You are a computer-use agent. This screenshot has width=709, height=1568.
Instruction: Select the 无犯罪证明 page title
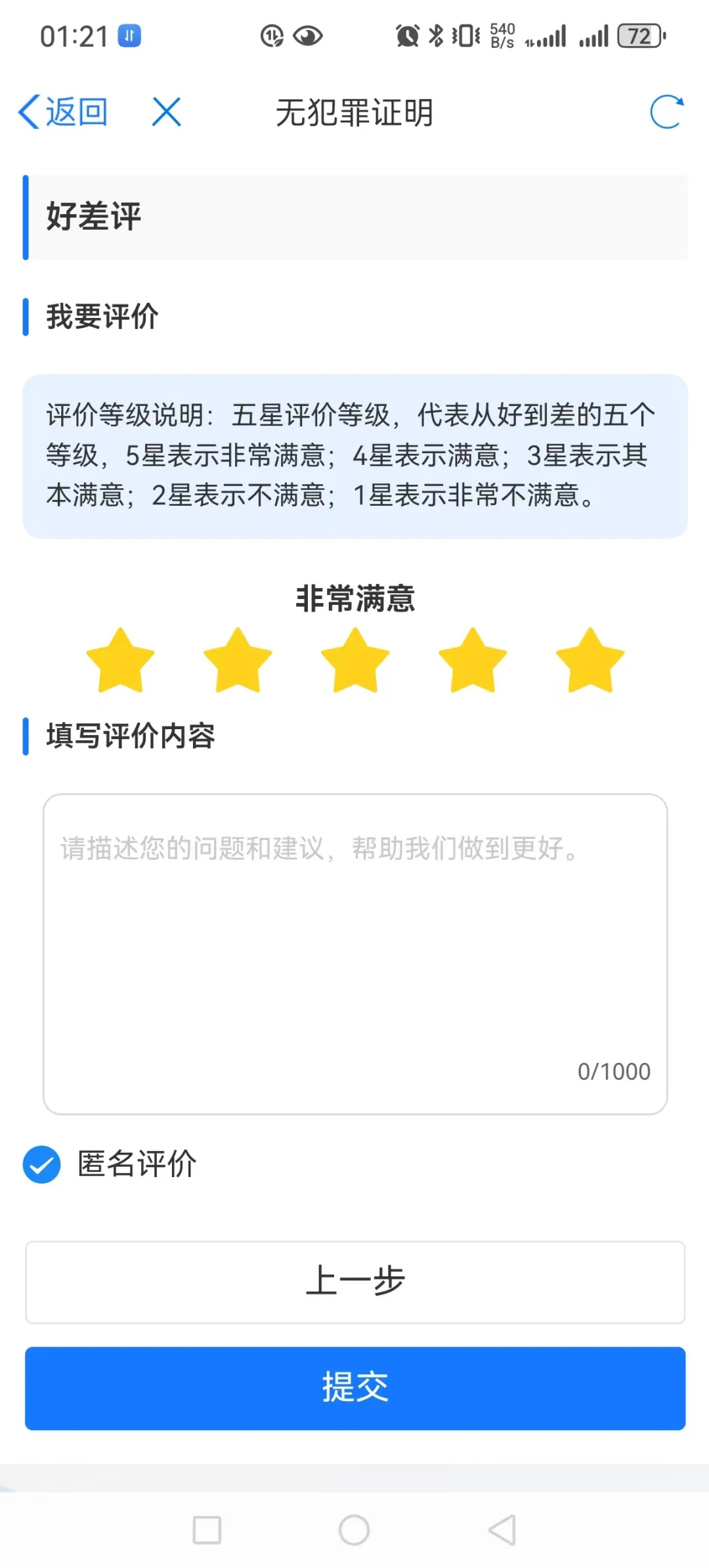coord(354,112)
